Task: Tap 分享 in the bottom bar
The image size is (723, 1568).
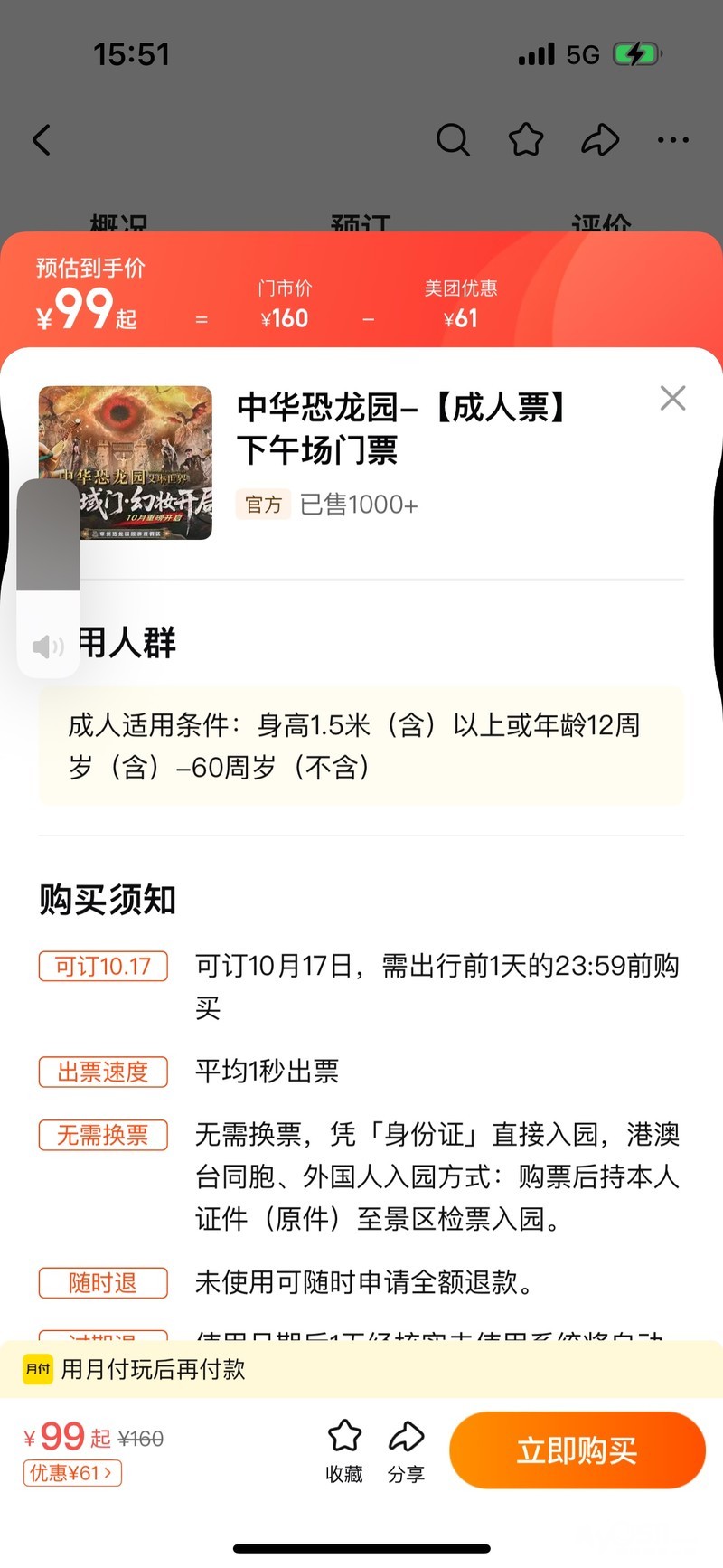Action: (406, 1450)
